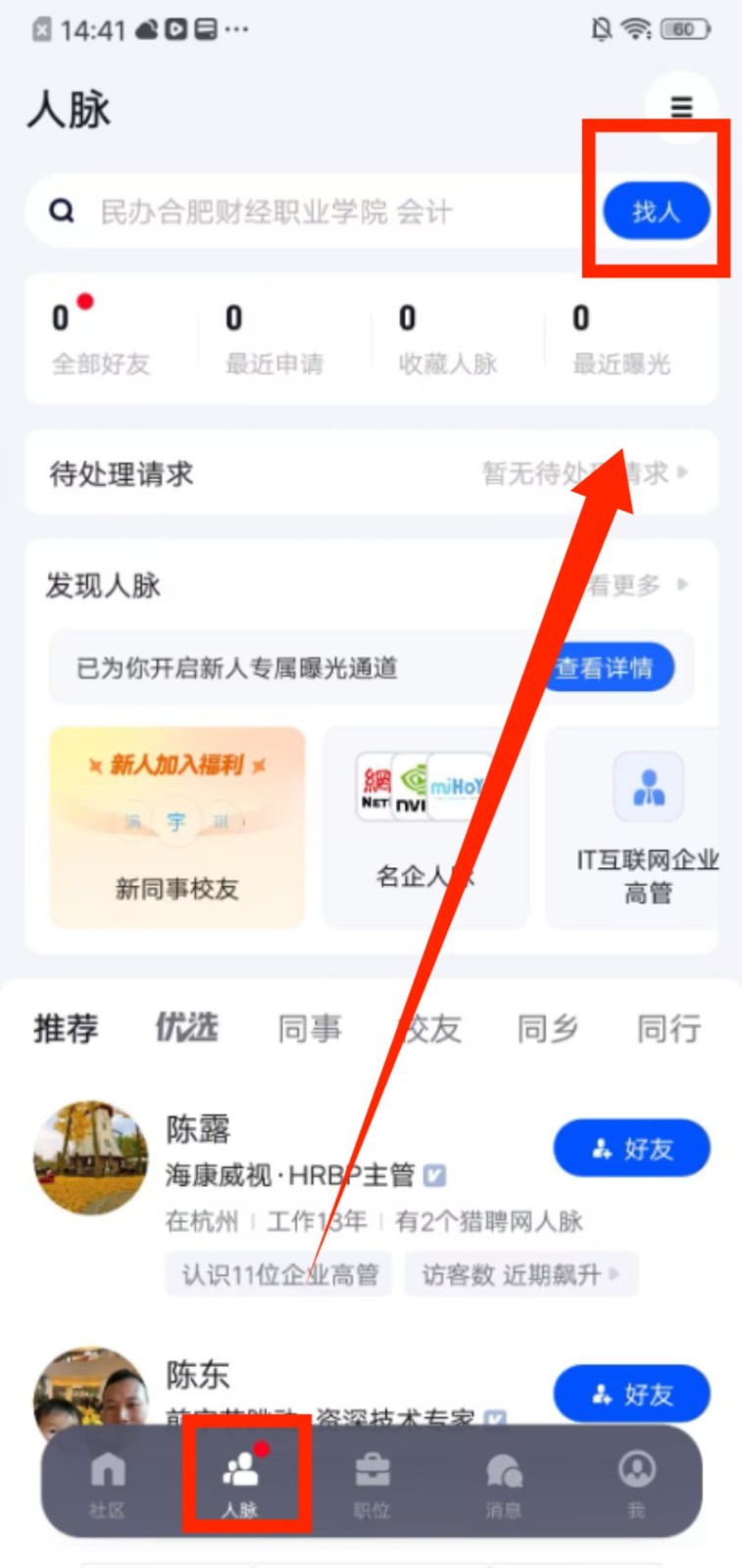The height and width of the screenshot is (1568, 742).
Task: Switch to the 优选 tab
Action: 186,1028
